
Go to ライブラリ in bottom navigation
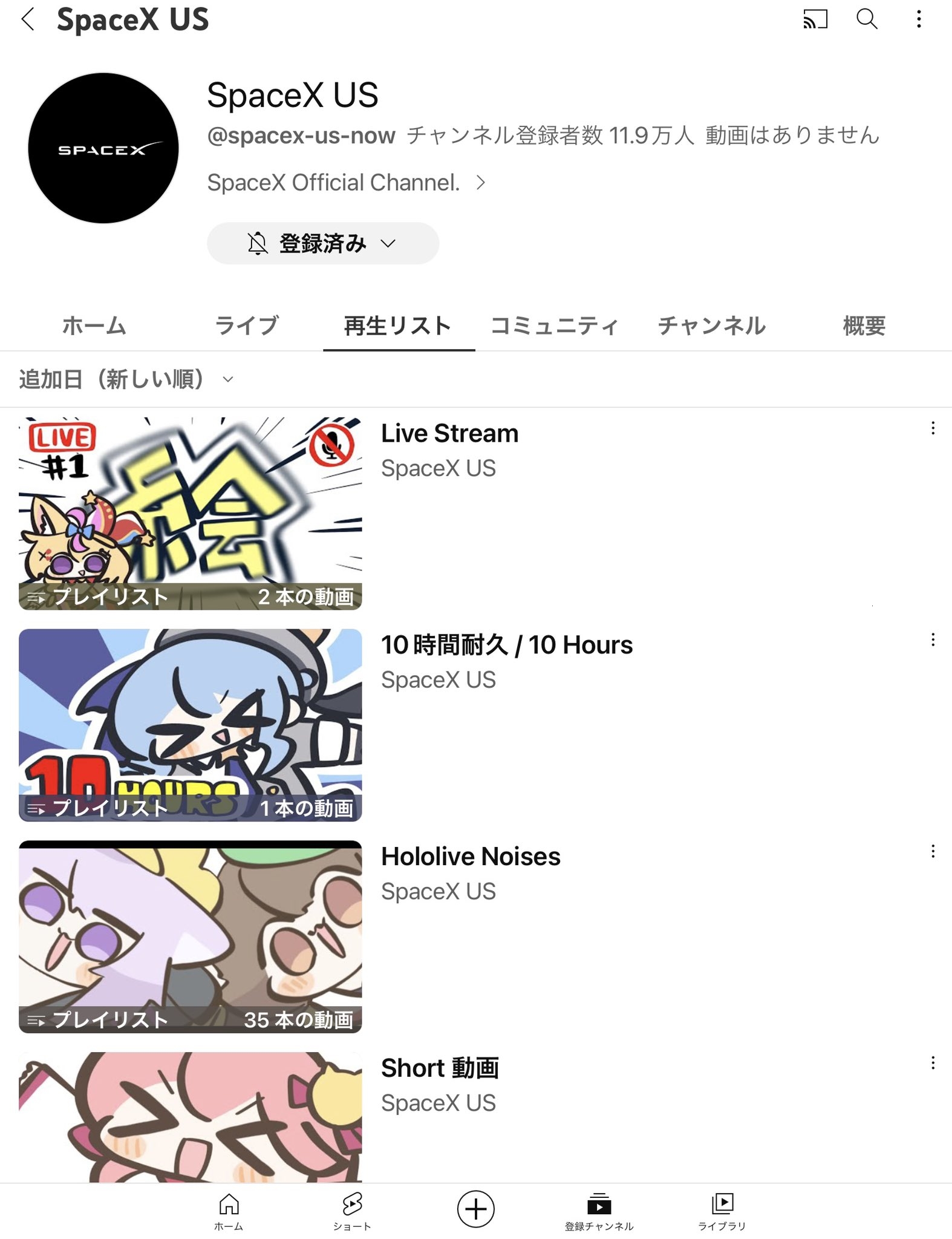[x=722, y=1211]
